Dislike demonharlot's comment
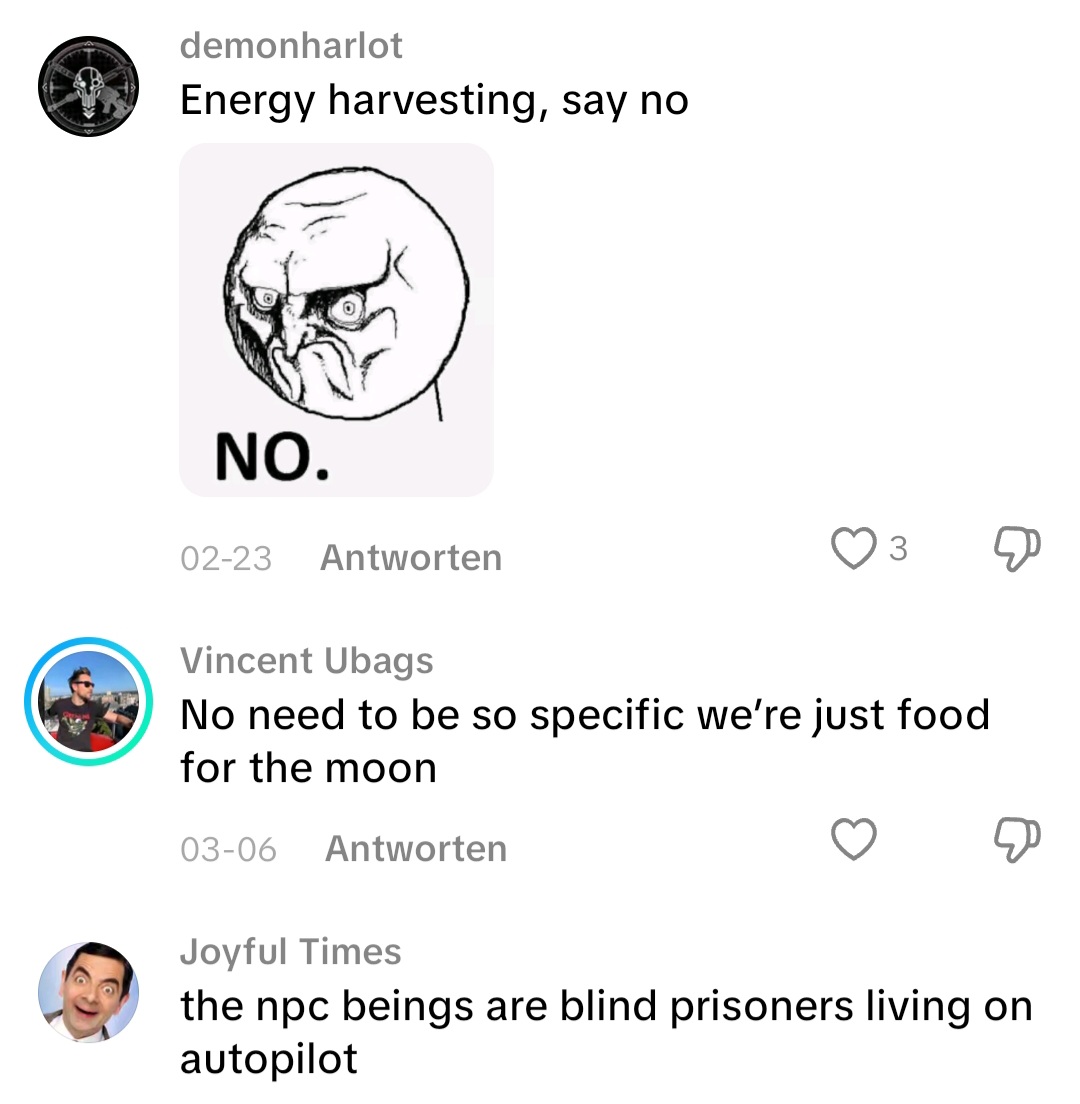The width and height of the screenshot is (1080, 1104). 1018,549
